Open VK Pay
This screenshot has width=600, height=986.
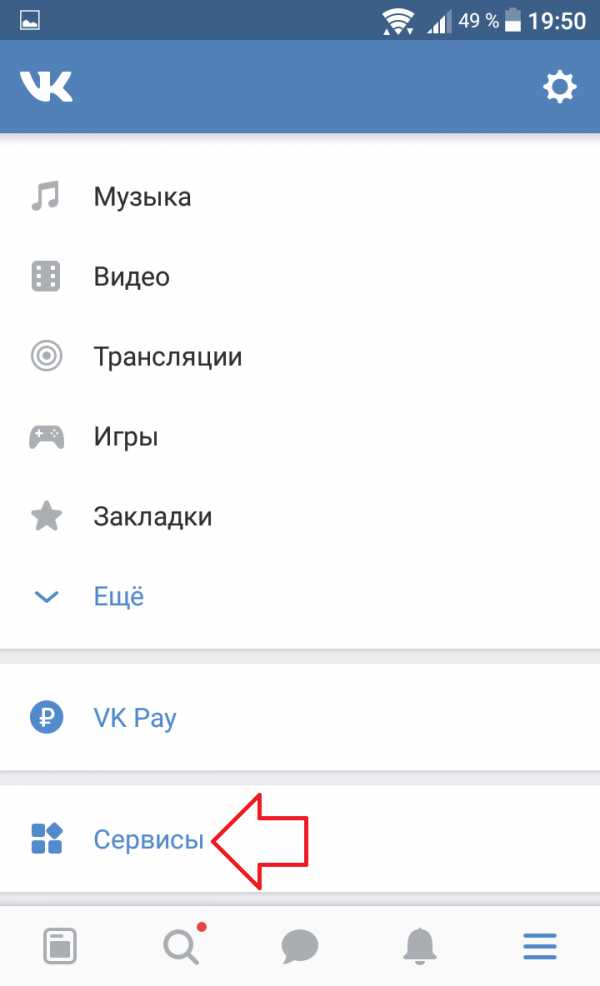135,717
